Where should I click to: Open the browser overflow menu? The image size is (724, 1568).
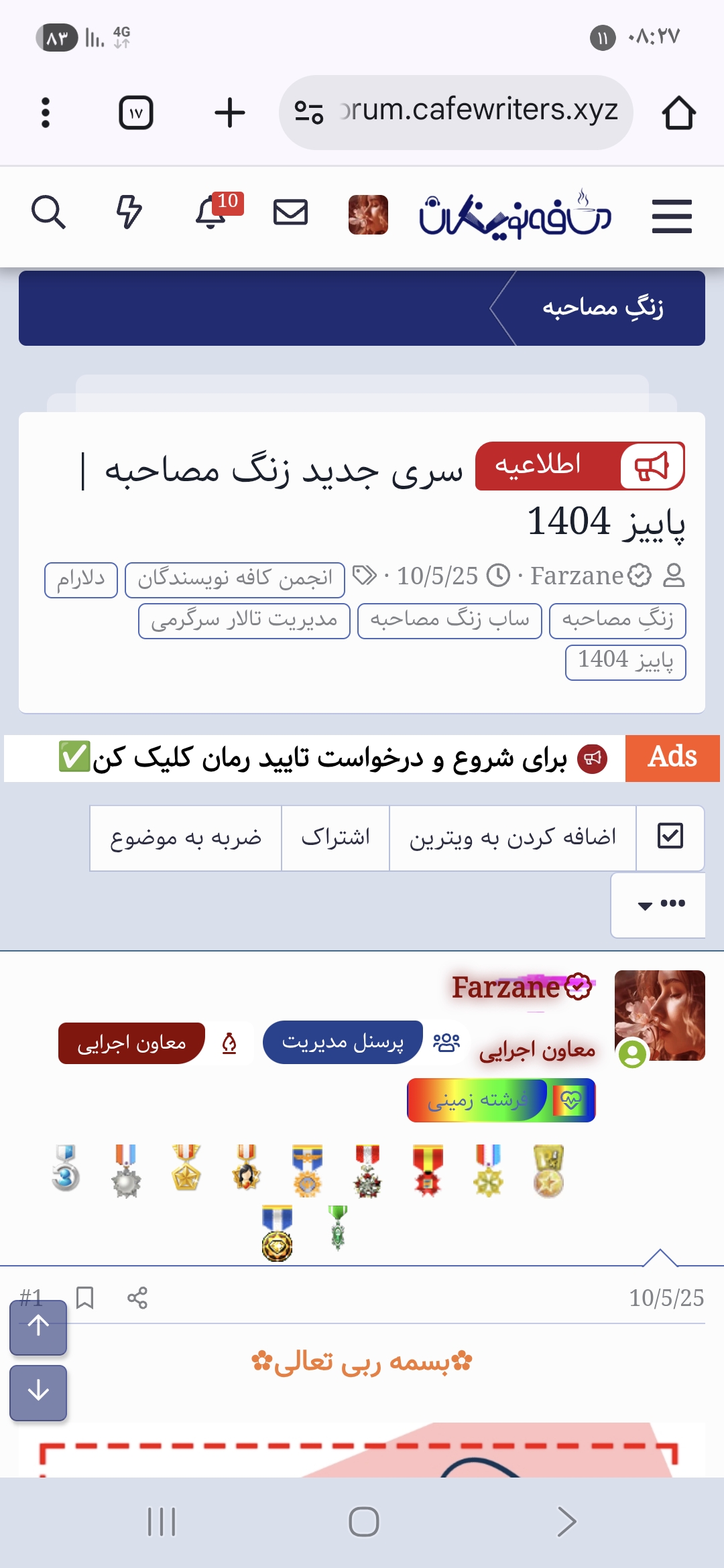click(46, 113)
